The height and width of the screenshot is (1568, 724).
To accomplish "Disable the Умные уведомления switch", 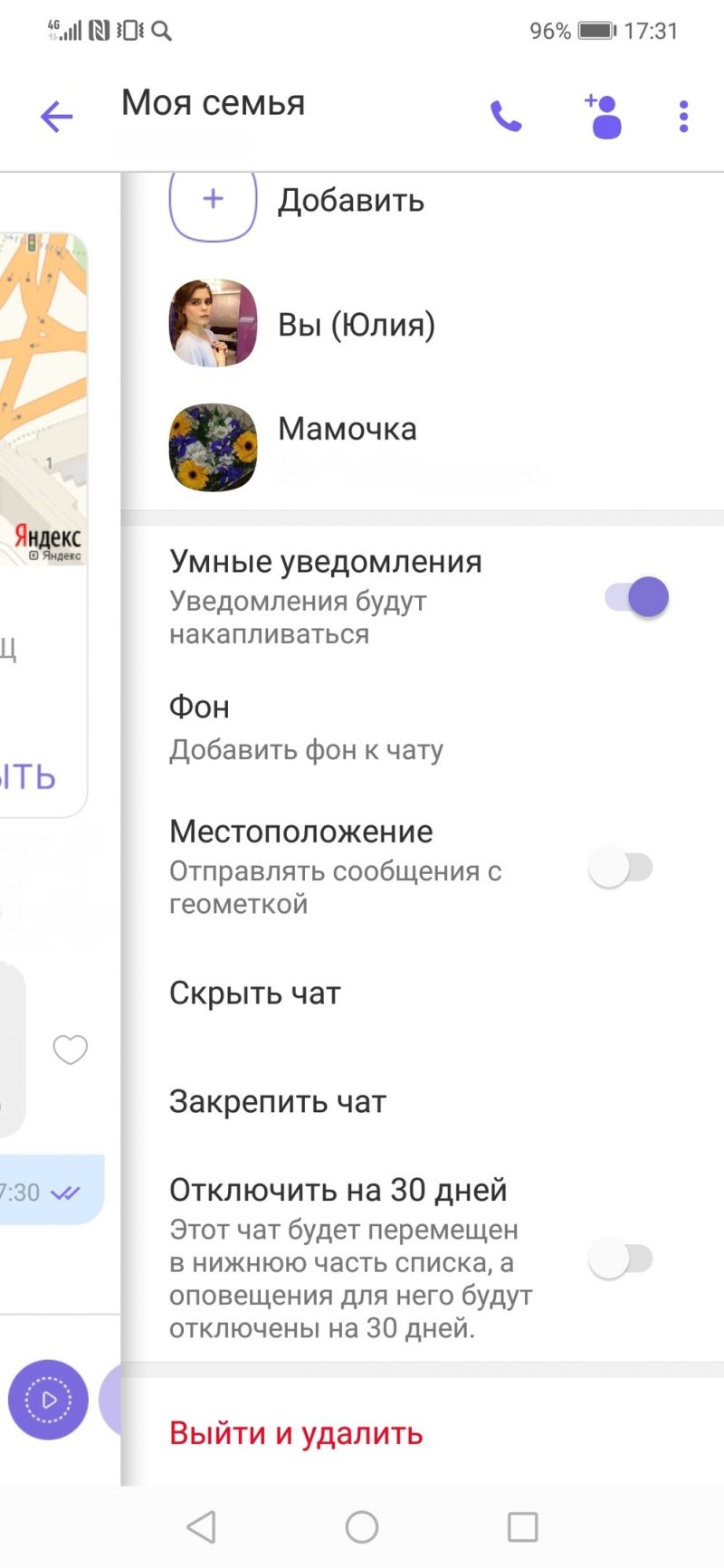I will 637,597.
